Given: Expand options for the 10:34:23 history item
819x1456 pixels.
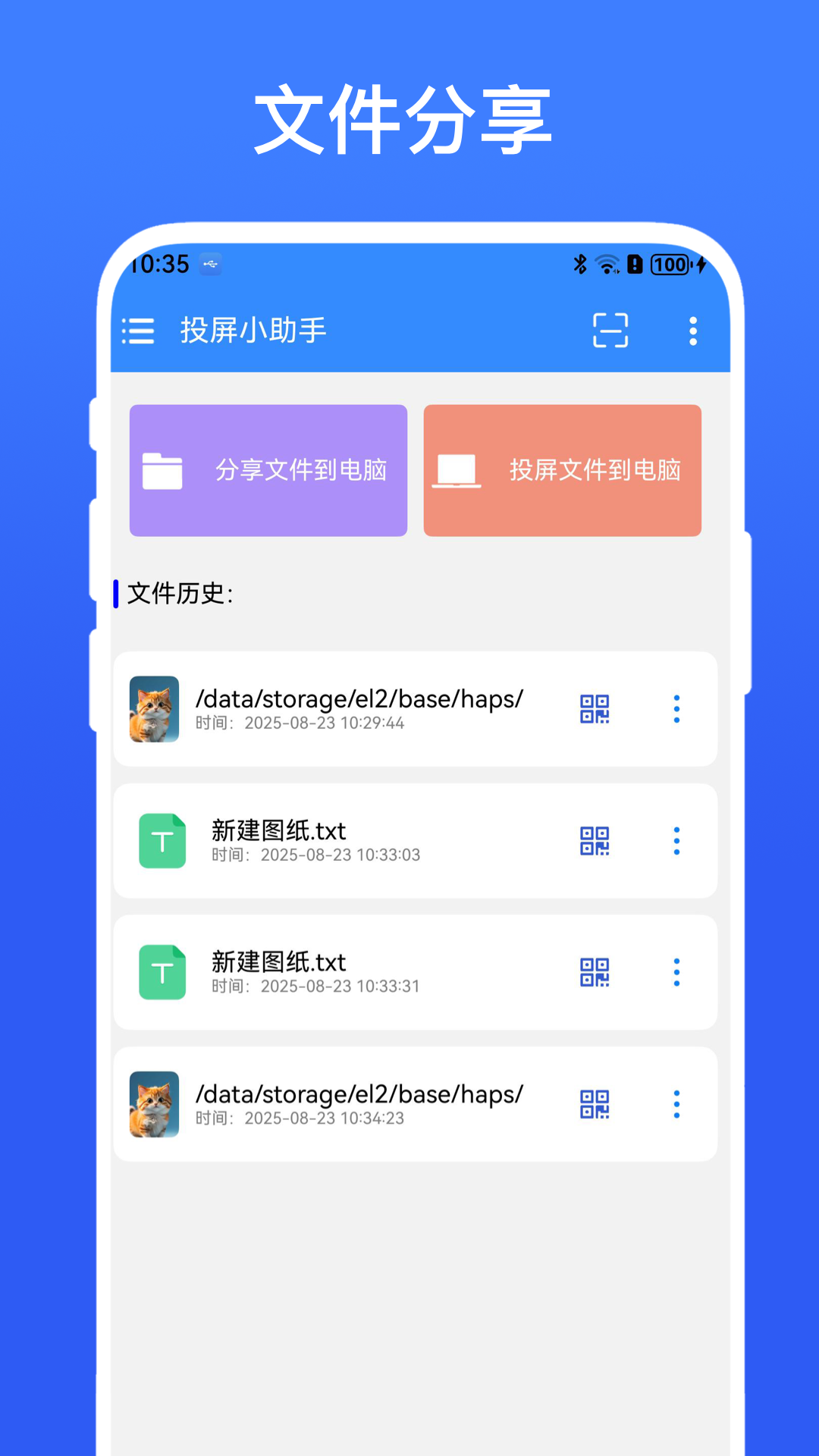Looking at the screenshot, I should 676,1105.
